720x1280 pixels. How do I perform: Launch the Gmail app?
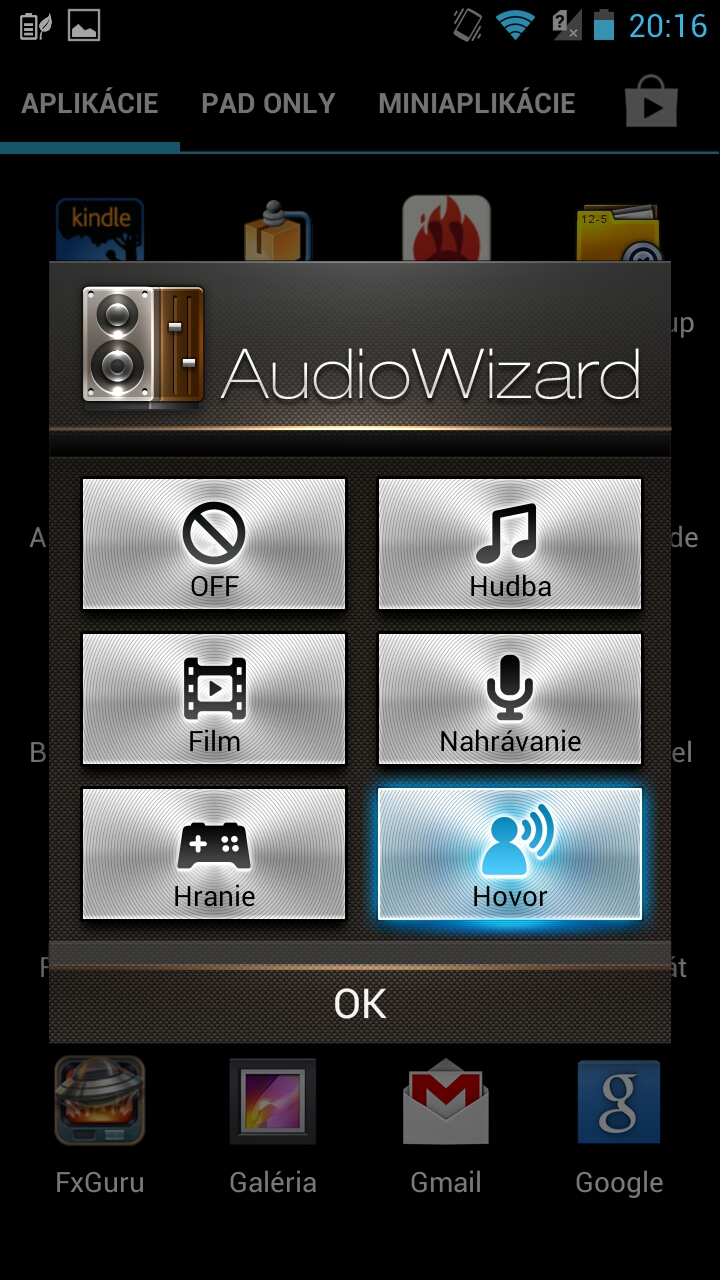click(x=445, y=1100)
